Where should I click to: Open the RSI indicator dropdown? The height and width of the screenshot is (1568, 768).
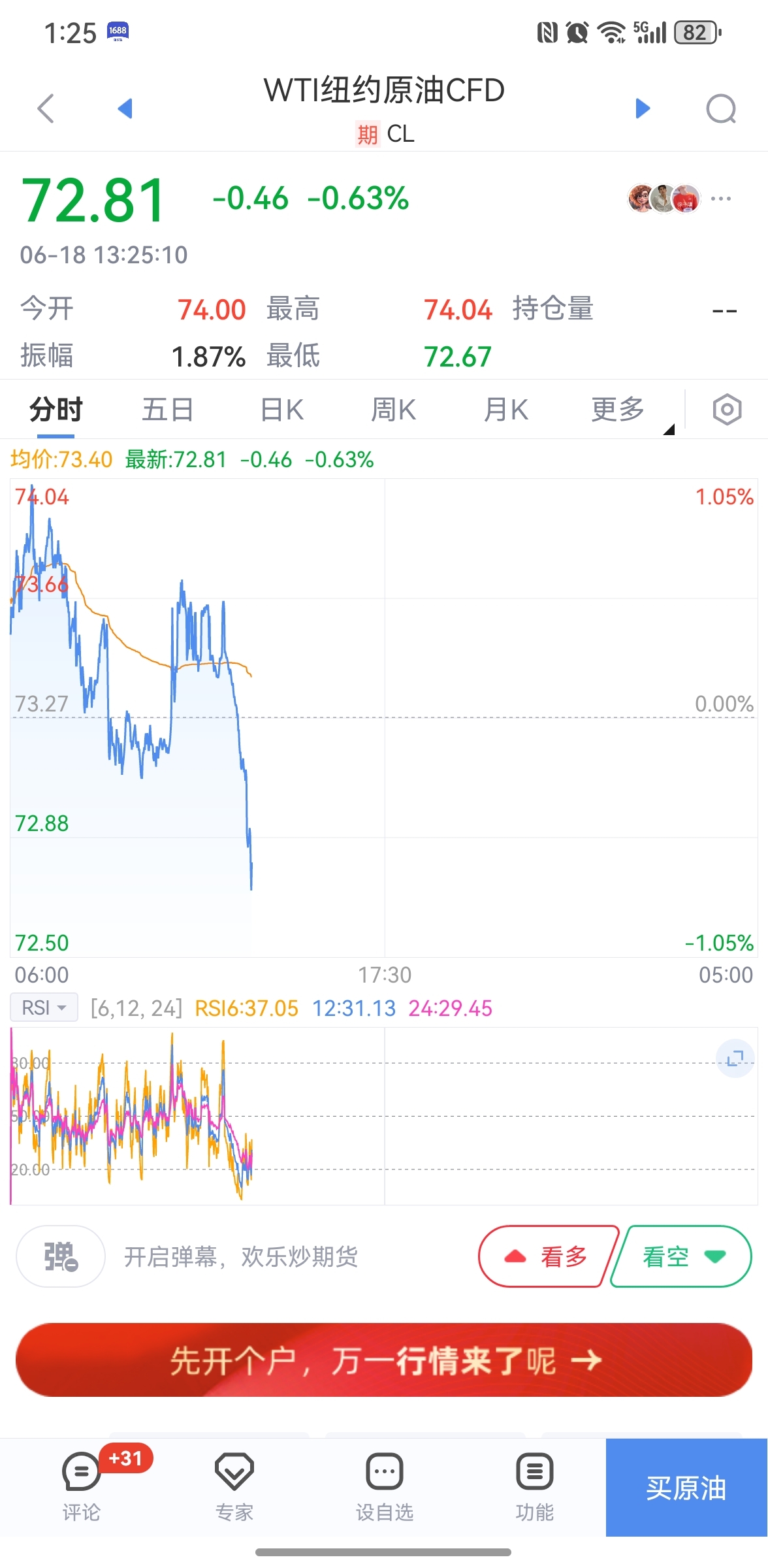pyautogui.click(x=44, y=1007)
